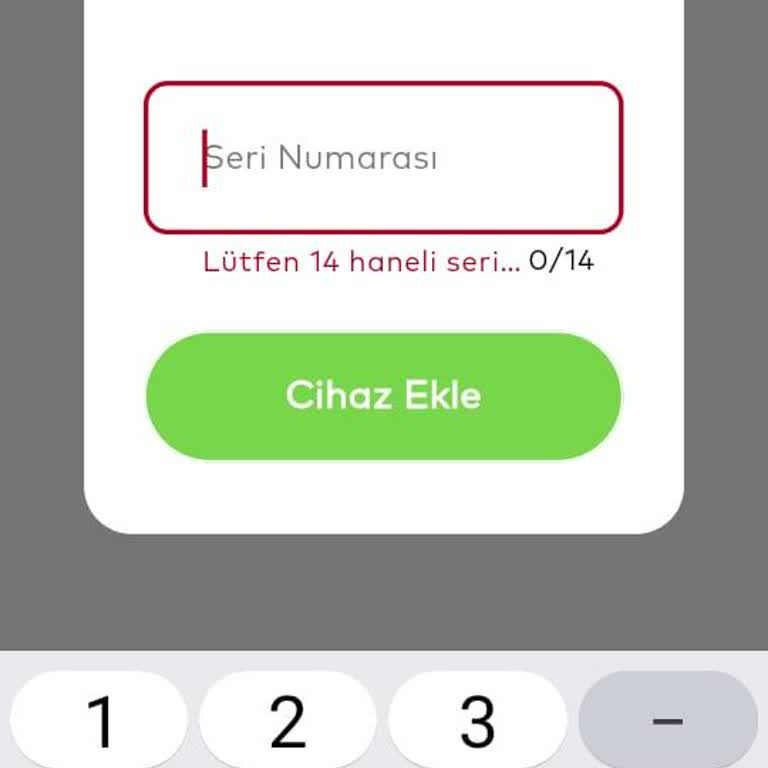
Task: Tap the green Cihaz Ekle button
Action: tap(384, 396)
